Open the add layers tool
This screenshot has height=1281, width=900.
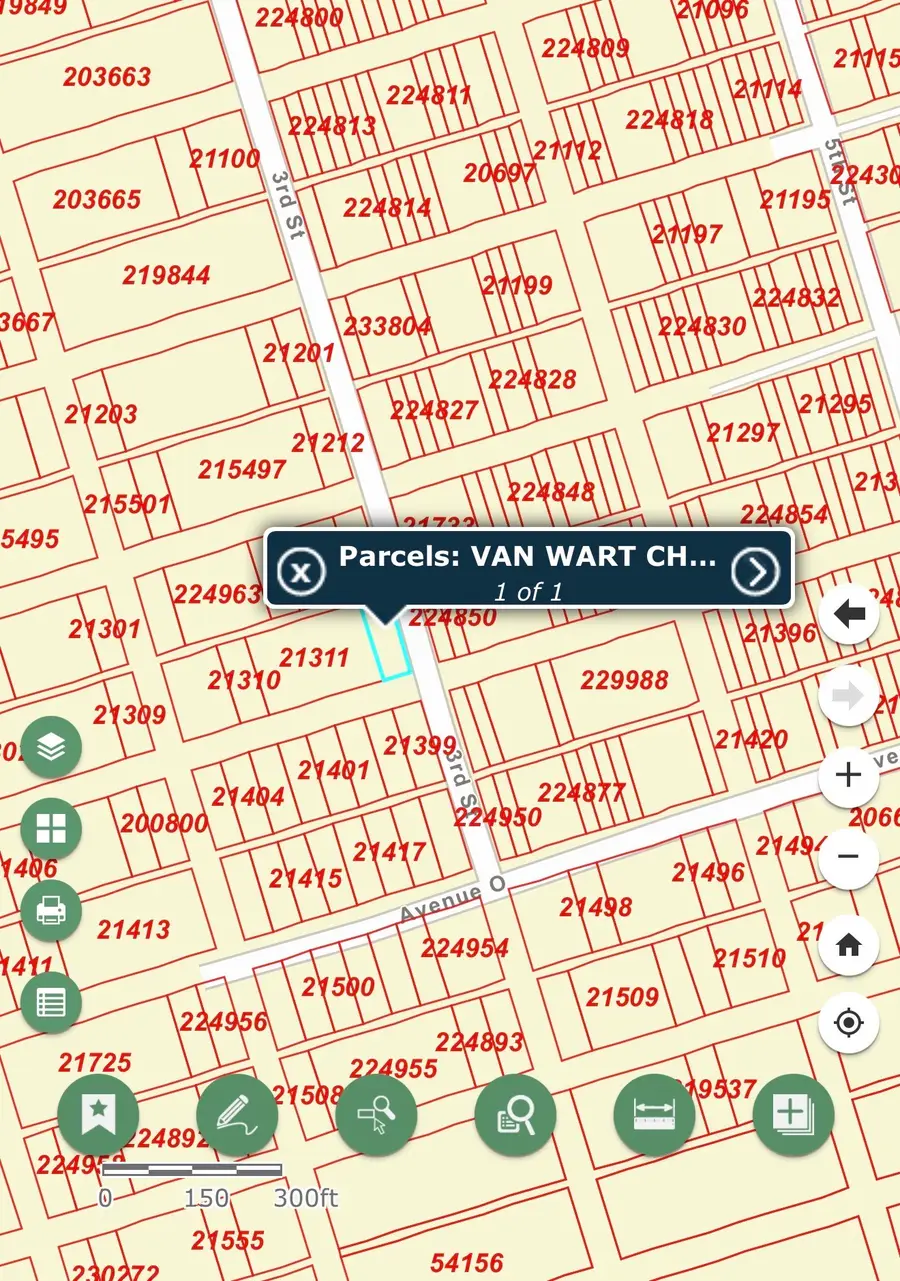click(x=793, y=1115)
